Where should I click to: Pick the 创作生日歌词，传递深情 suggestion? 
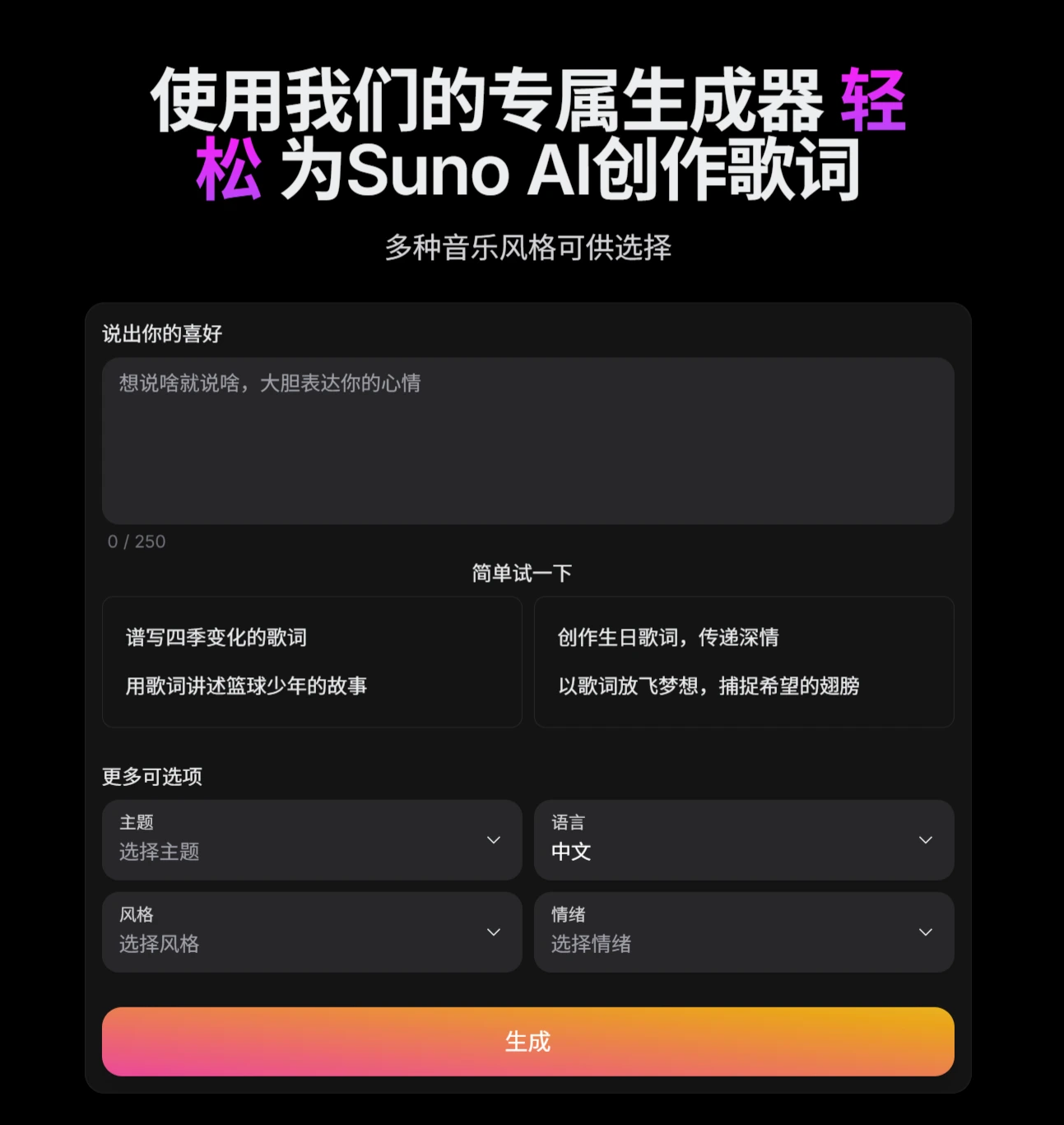(667, 638)
